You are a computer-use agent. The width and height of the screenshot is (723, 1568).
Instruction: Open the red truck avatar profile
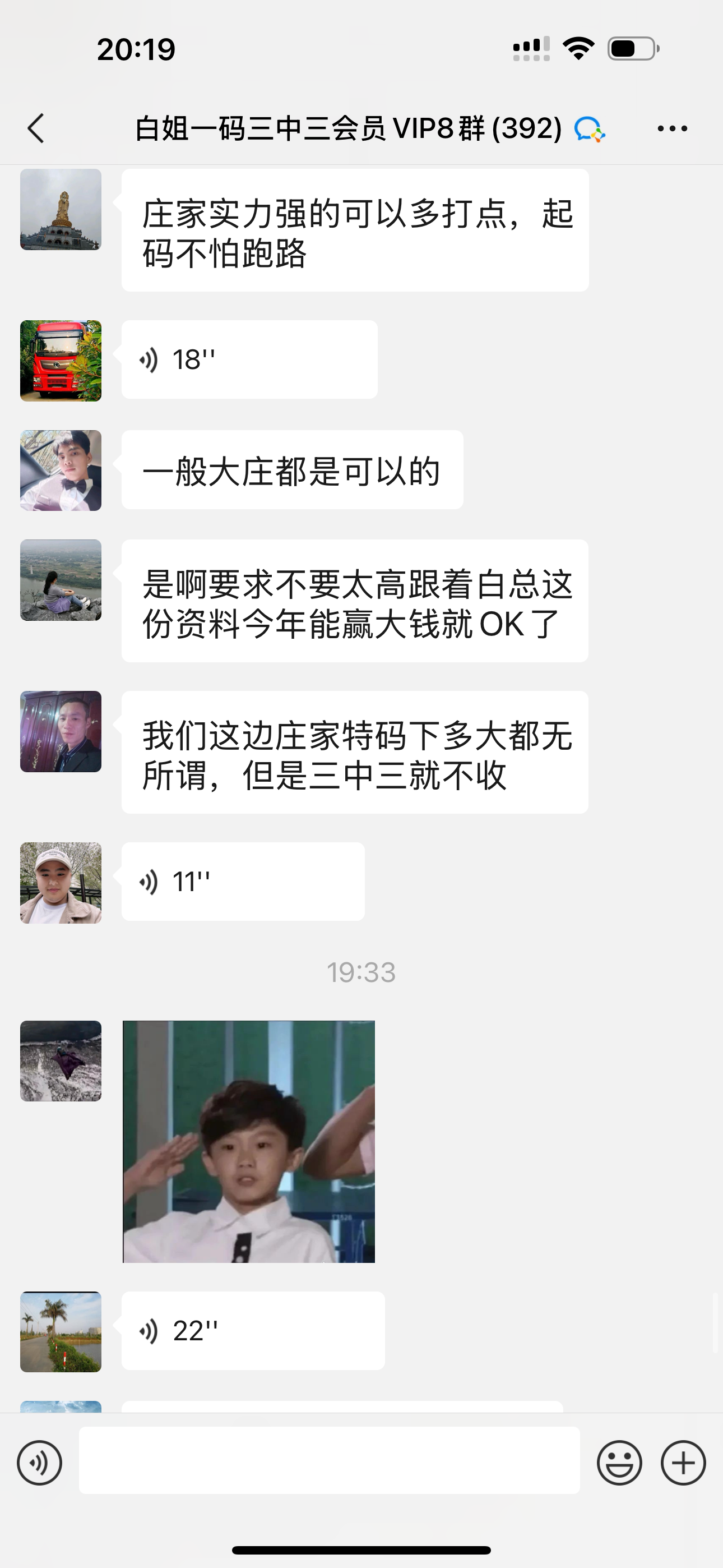pyautogui.click(x=61, y=361)
